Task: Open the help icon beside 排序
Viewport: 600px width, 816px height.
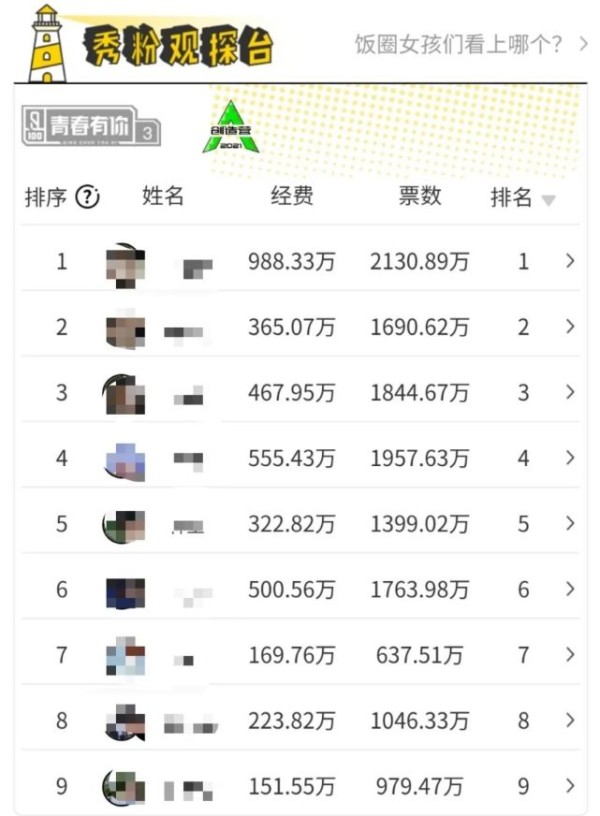Action: pos(88,197)
